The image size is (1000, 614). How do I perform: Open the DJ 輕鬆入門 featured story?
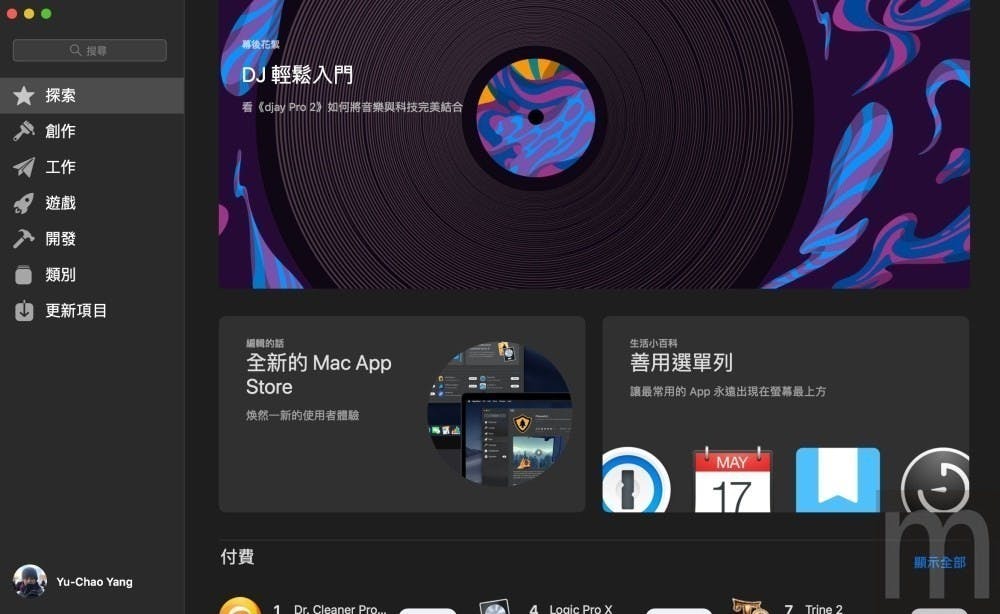[594, 144]
